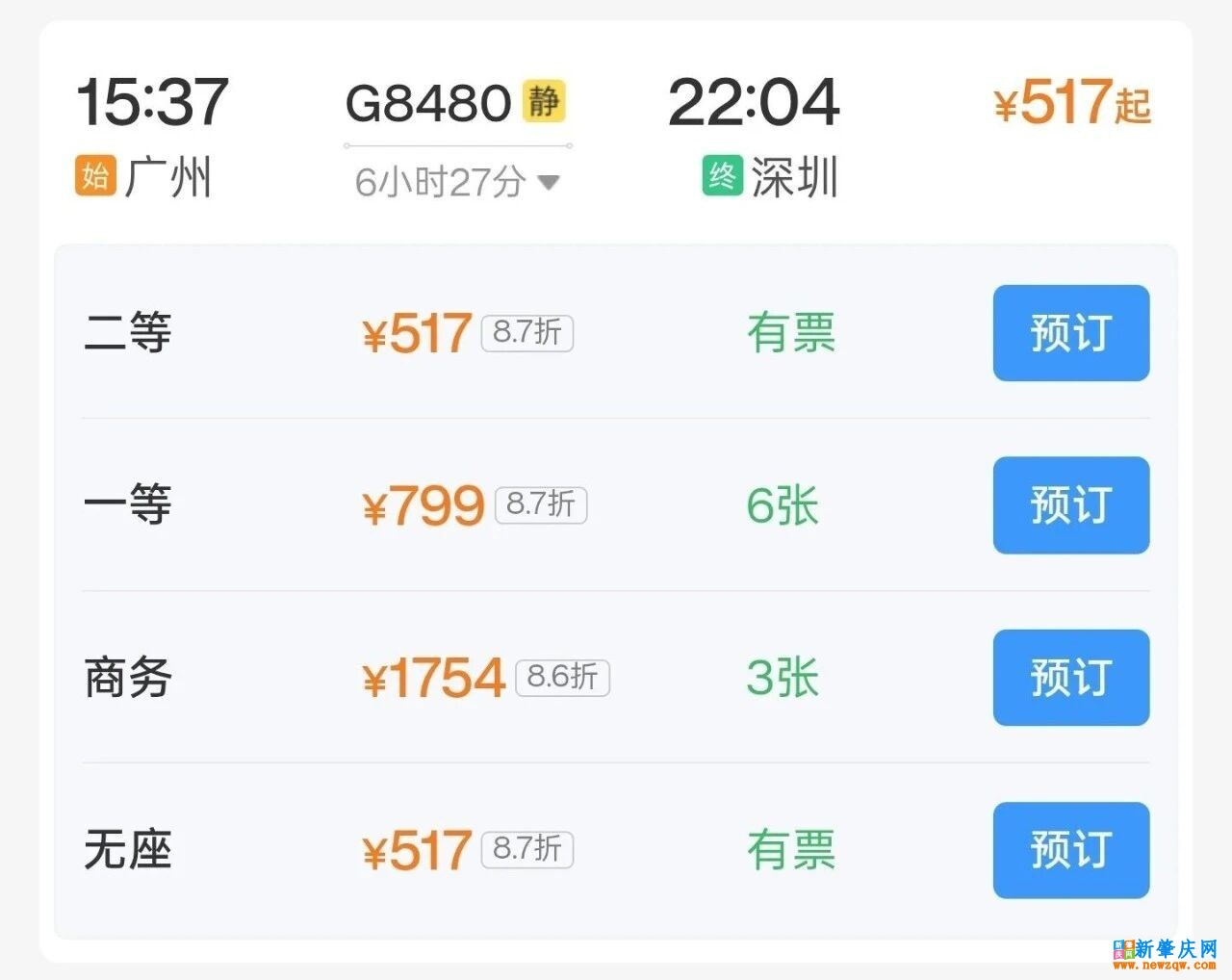Book the 一等 seat ticket at ¥799
The image size is (1232, 980).
1070,505
